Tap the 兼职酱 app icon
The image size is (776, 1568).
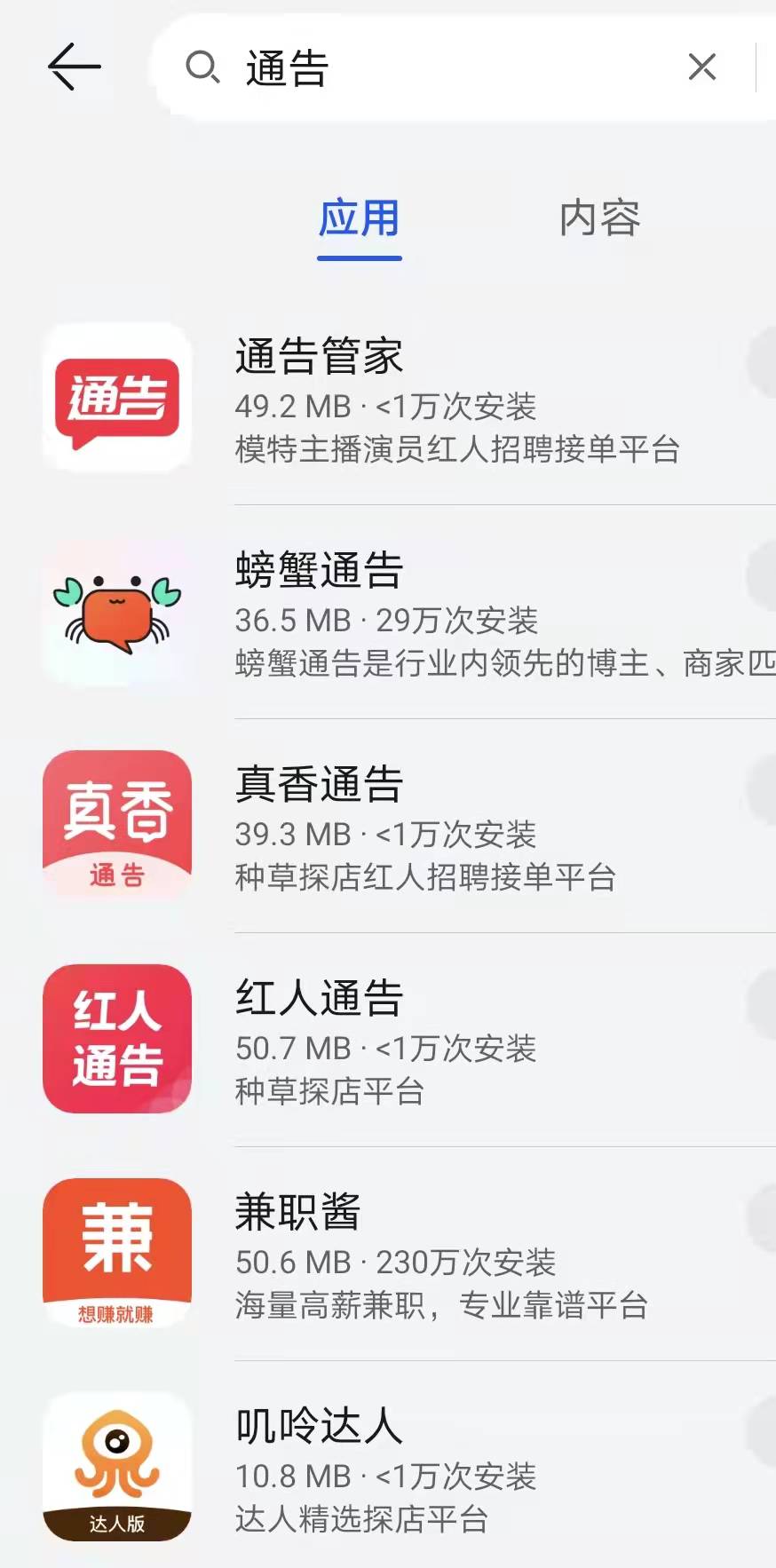[x=116, y=1254]
